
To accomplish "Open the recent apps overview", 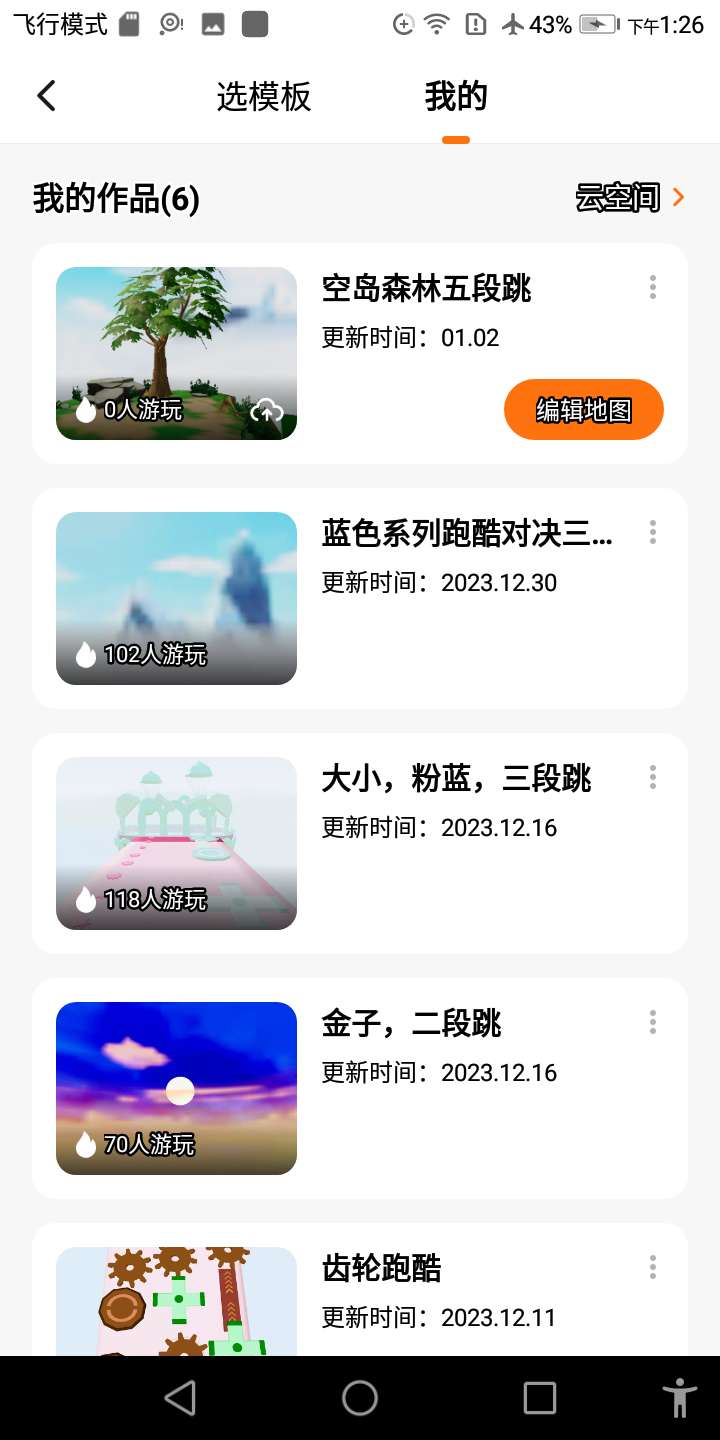I will coord(540,1398).
